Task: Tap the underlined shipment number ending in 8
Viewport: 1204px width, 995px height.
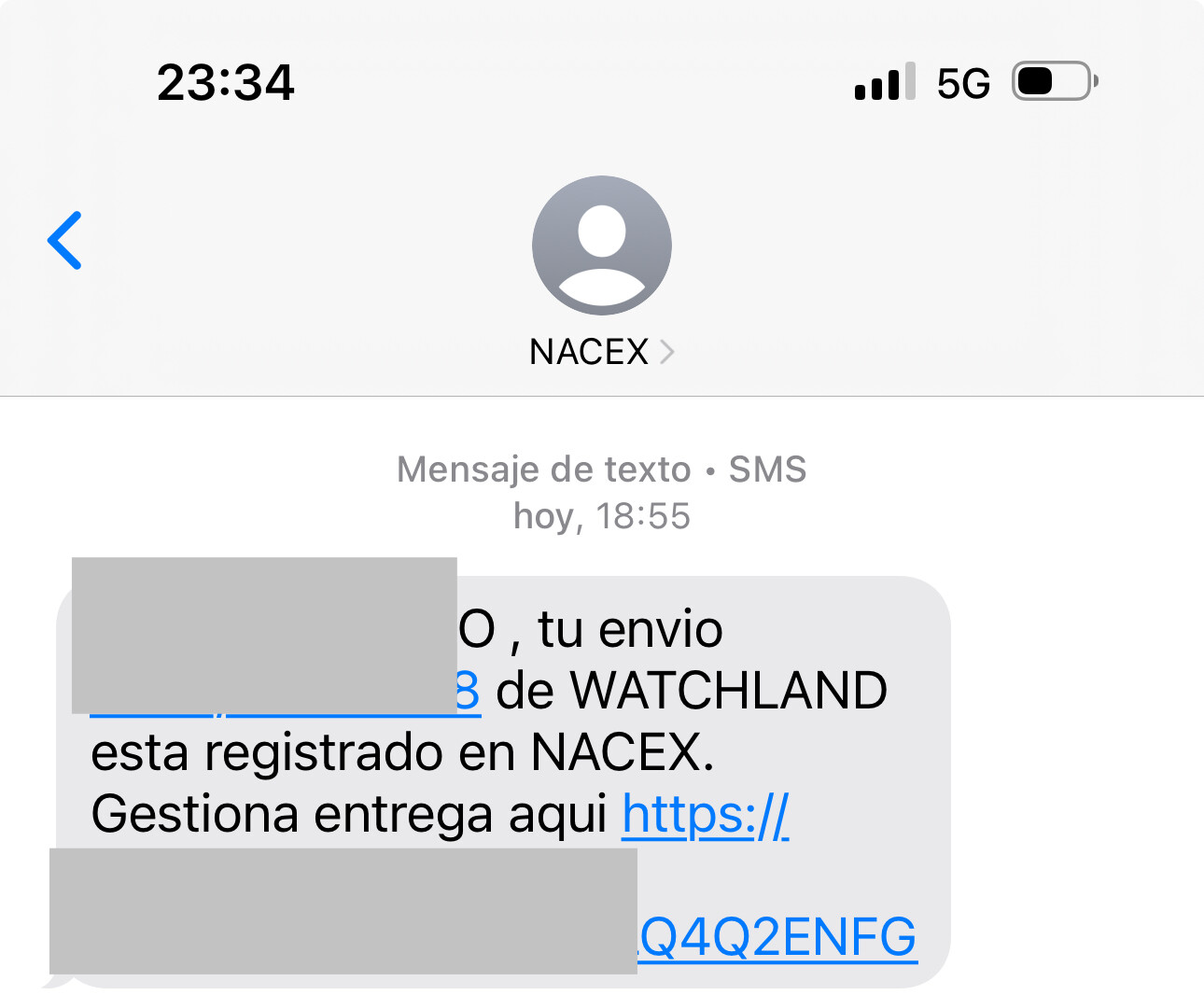Action: point(468,692)
